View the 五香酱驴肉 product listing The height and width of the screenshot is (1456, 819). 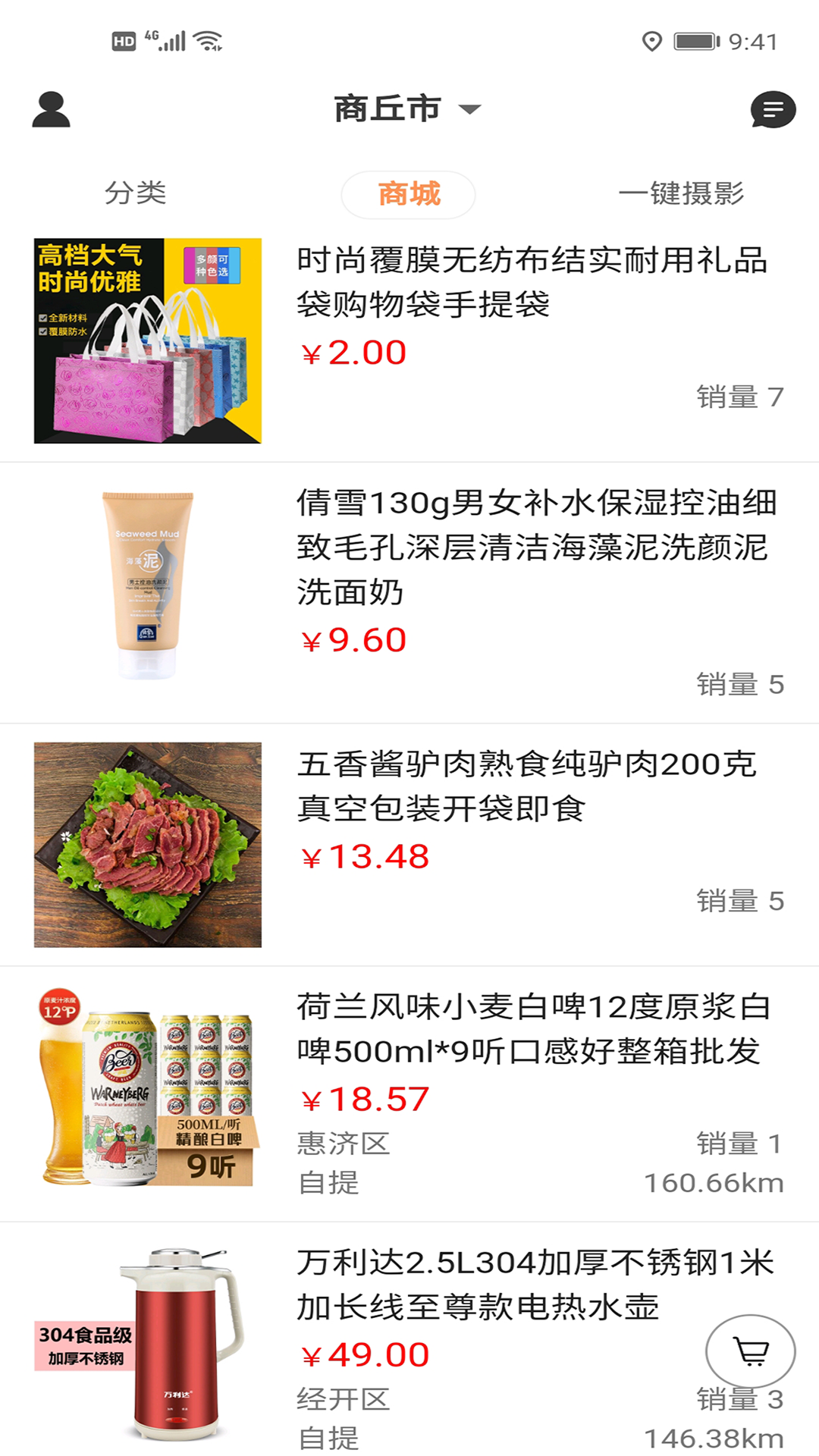409,846
